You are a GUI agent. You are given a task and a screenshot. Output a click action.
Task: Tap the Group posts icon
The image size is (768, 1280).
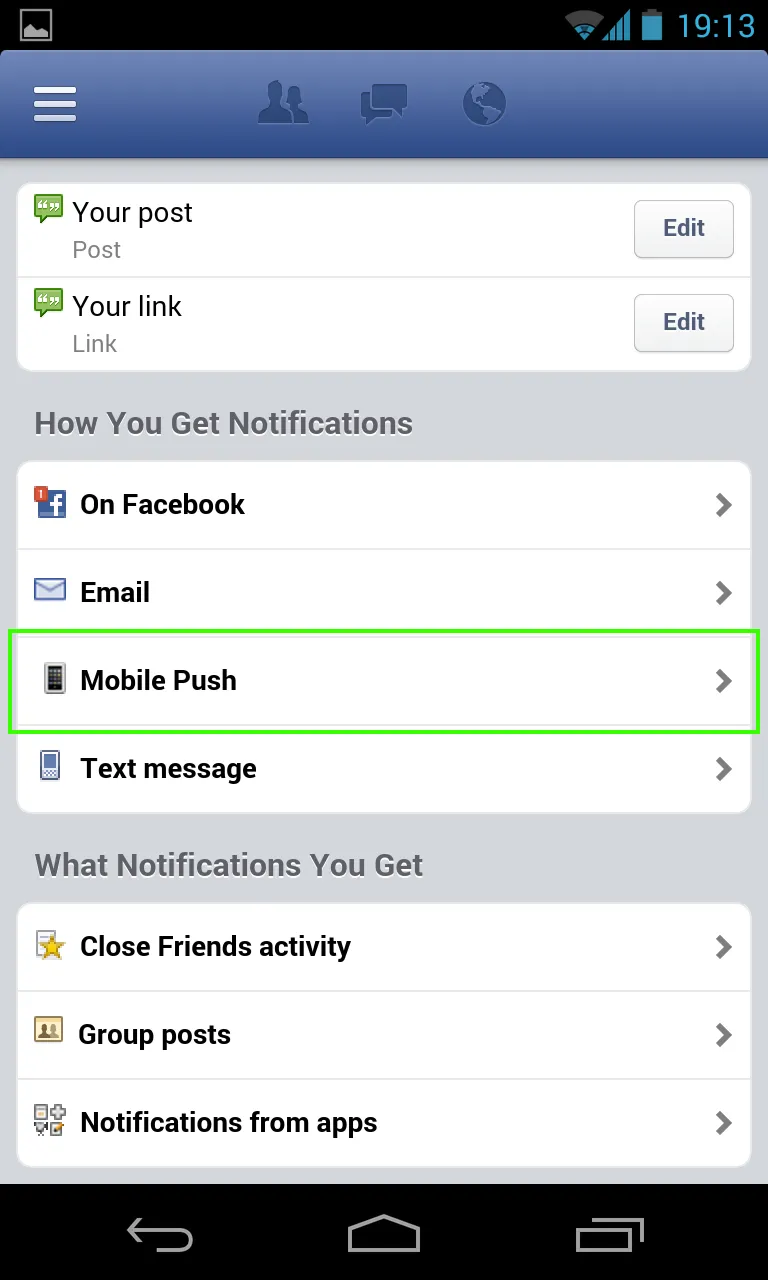49,1033
